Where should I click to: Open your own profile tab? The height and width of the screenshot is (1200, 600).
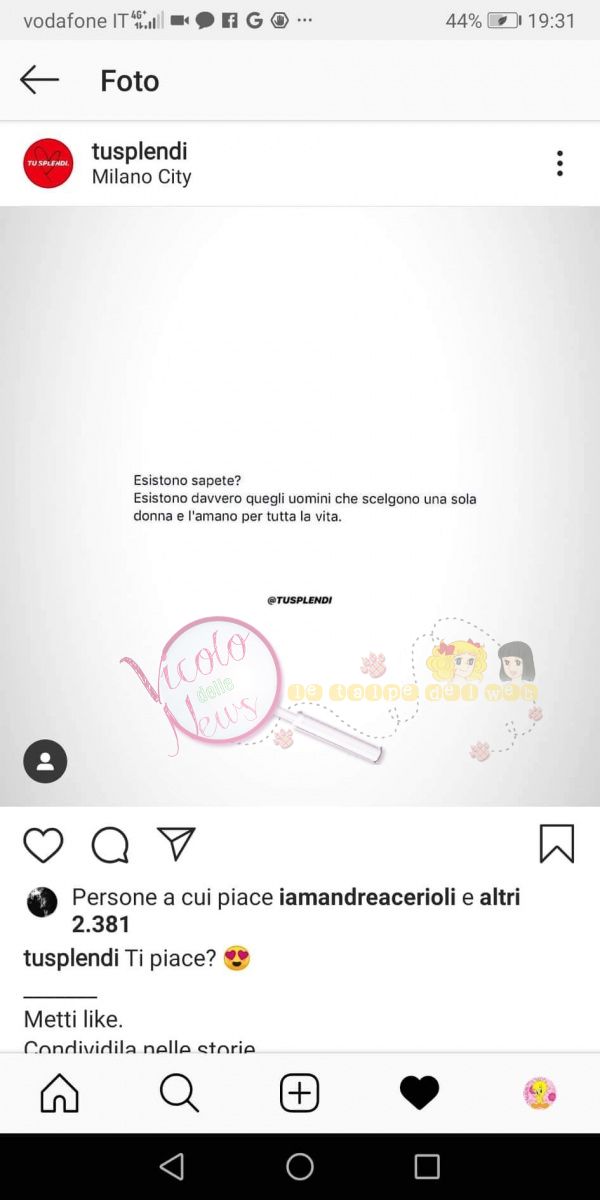pyautogui.click(x=540, y=1093)
